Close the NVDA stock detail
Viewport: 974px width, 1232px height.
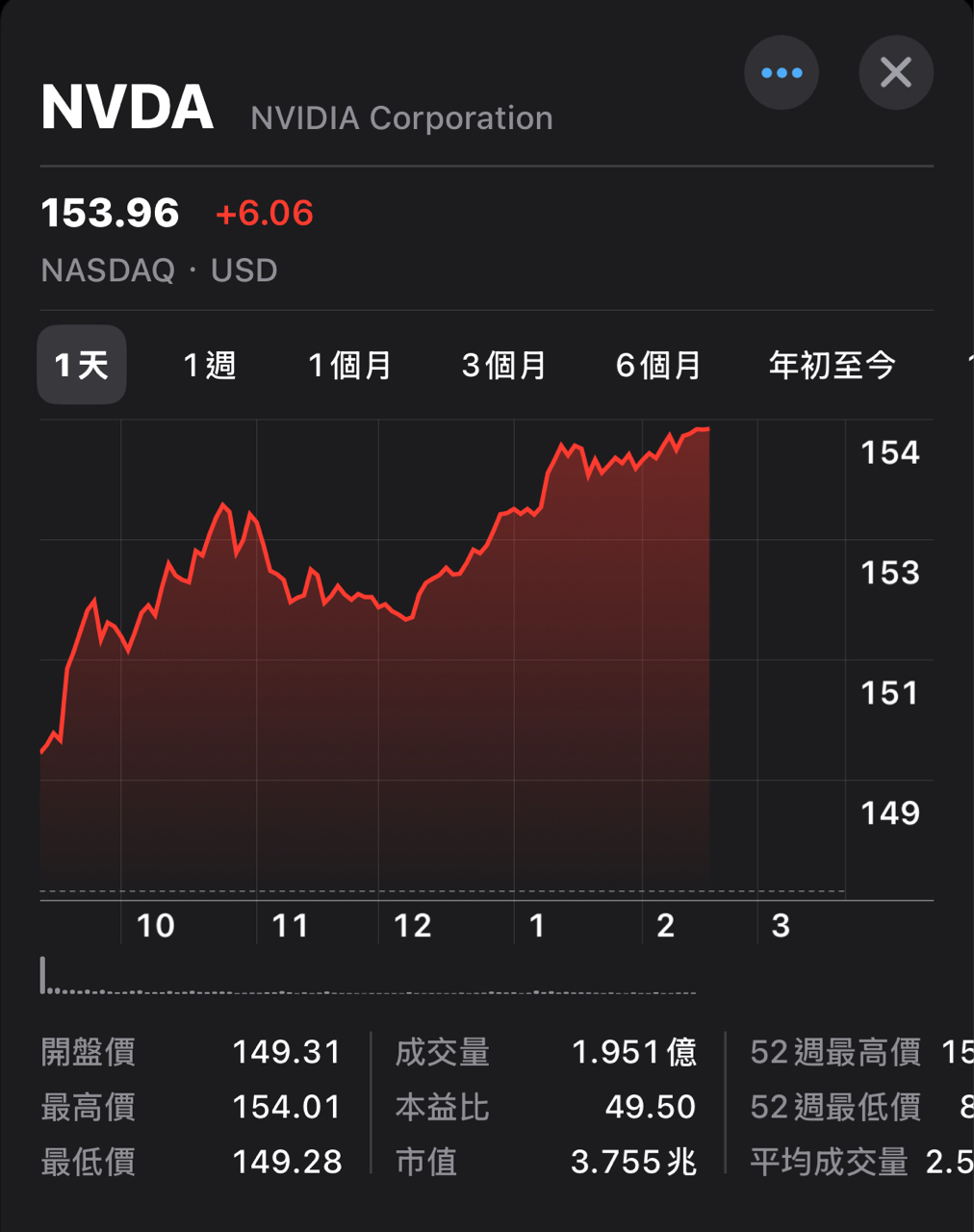click(895, 73)
